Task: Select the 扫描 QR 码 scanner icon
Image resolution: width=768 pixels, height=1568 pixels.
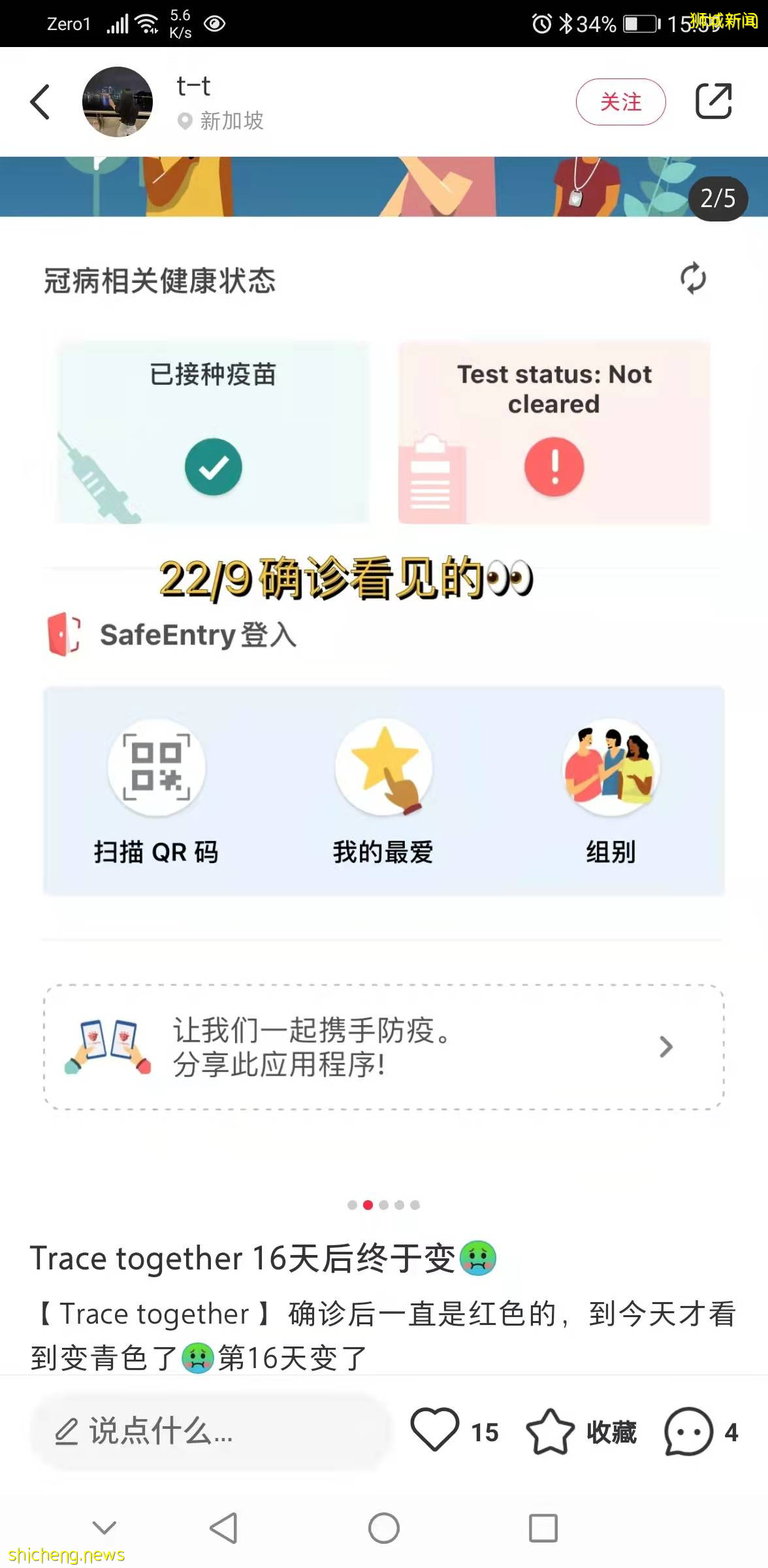Action: (156, 768)
